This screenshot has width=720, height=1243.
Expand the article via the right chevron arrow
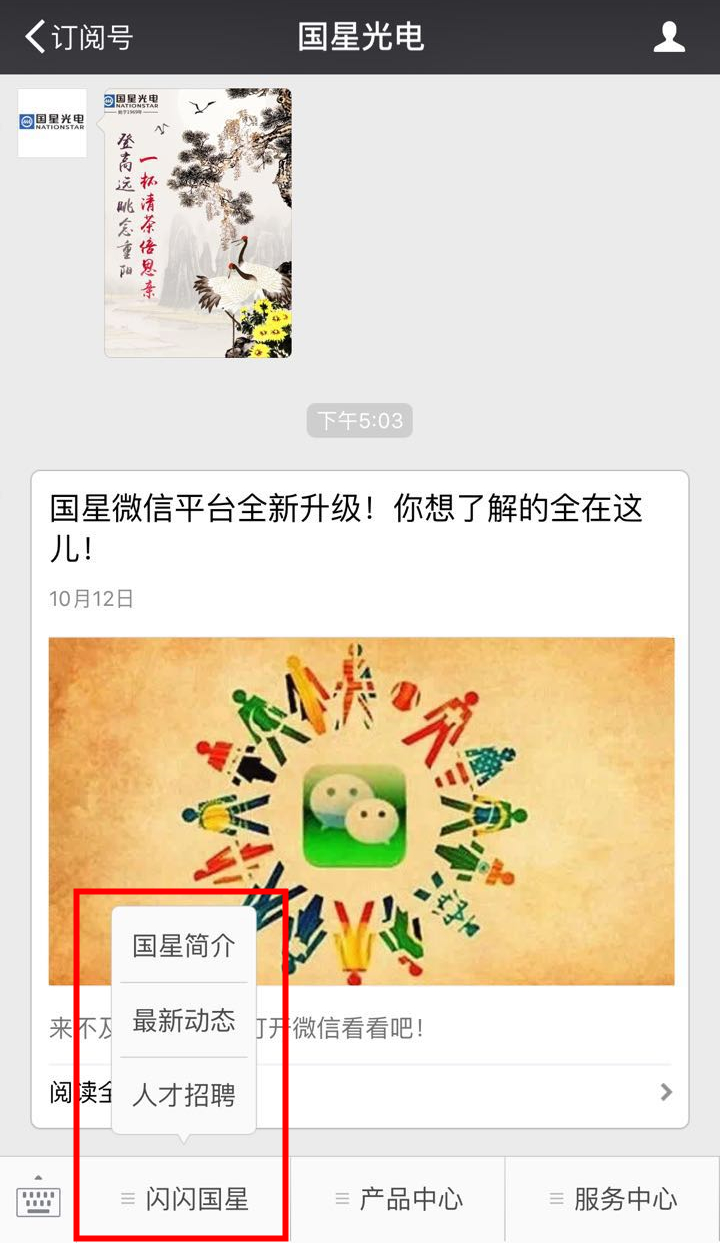tap(665, 1091)
